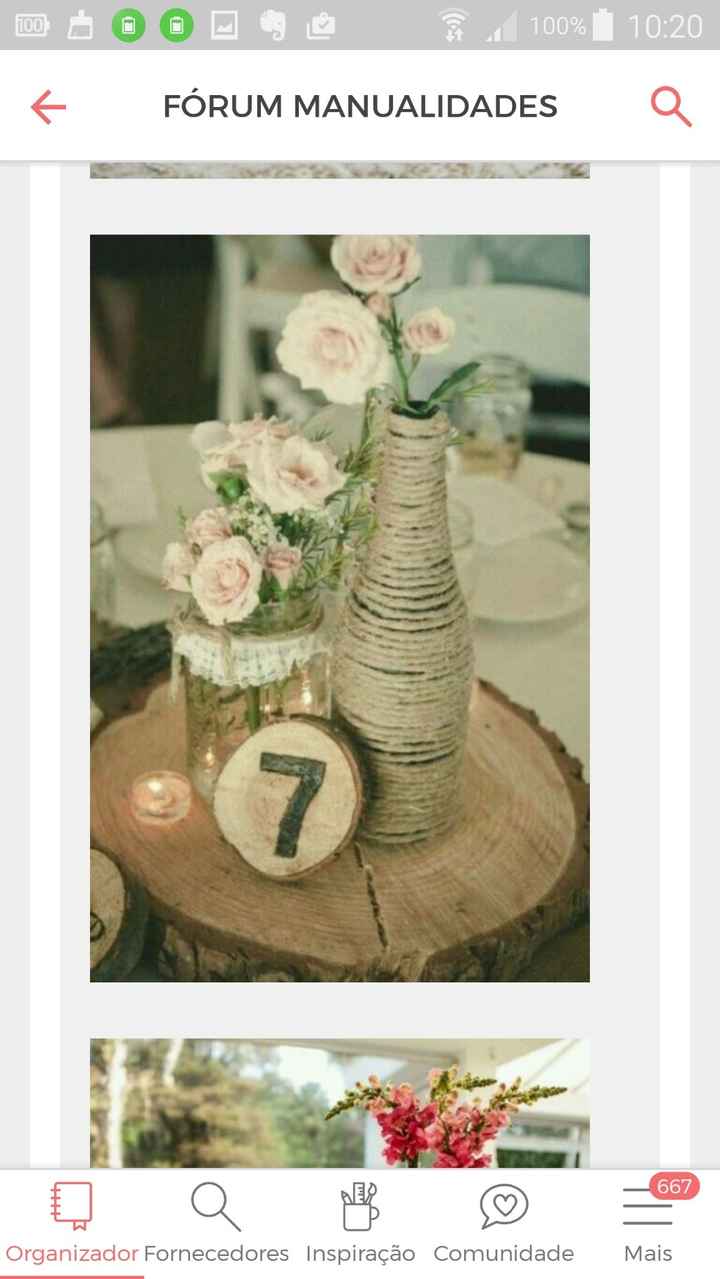The width and height of the screenshot is (720, 1279).
Task: Switch to the Organizador tab
Action: pos(72,1224)
